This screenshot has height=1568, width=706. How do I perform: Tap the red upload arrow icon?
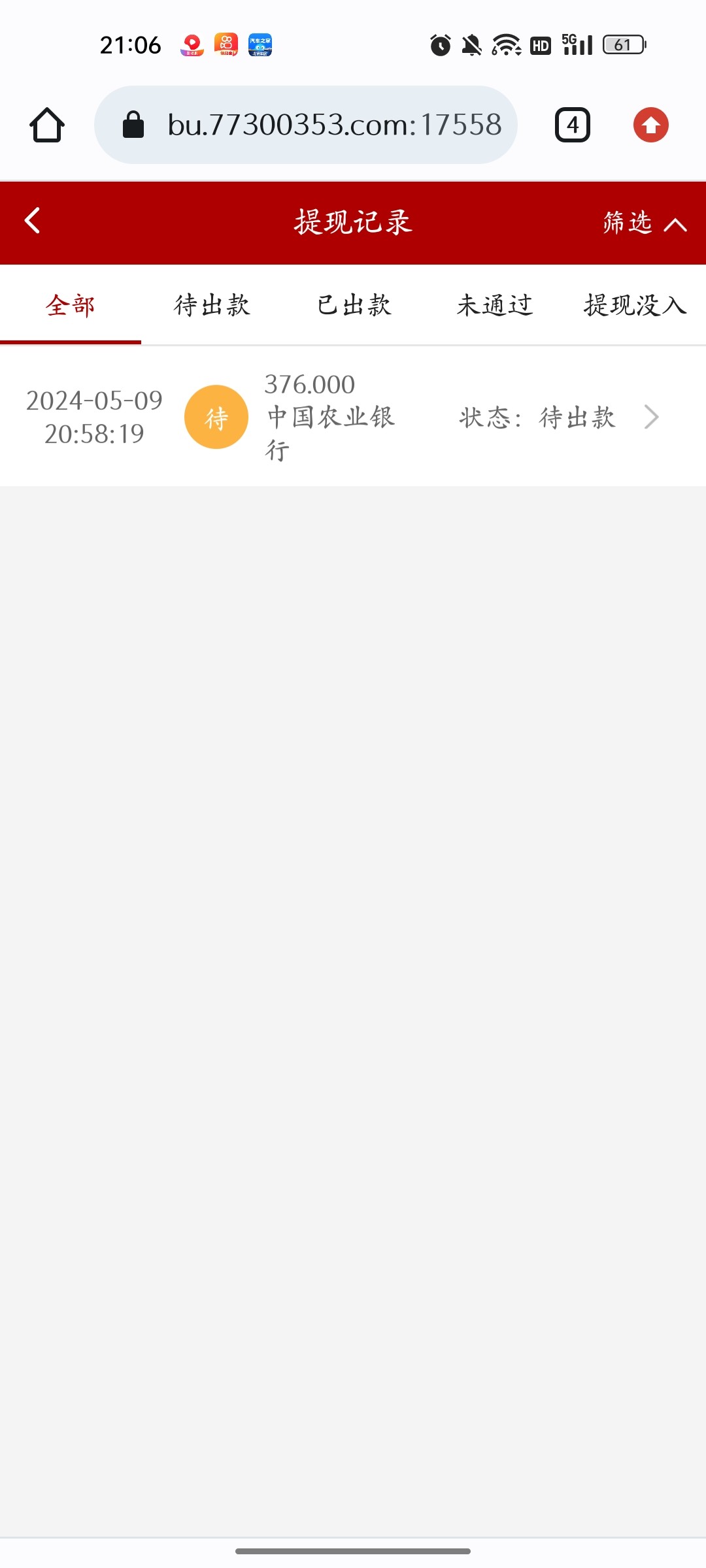(x=650, y=125)
